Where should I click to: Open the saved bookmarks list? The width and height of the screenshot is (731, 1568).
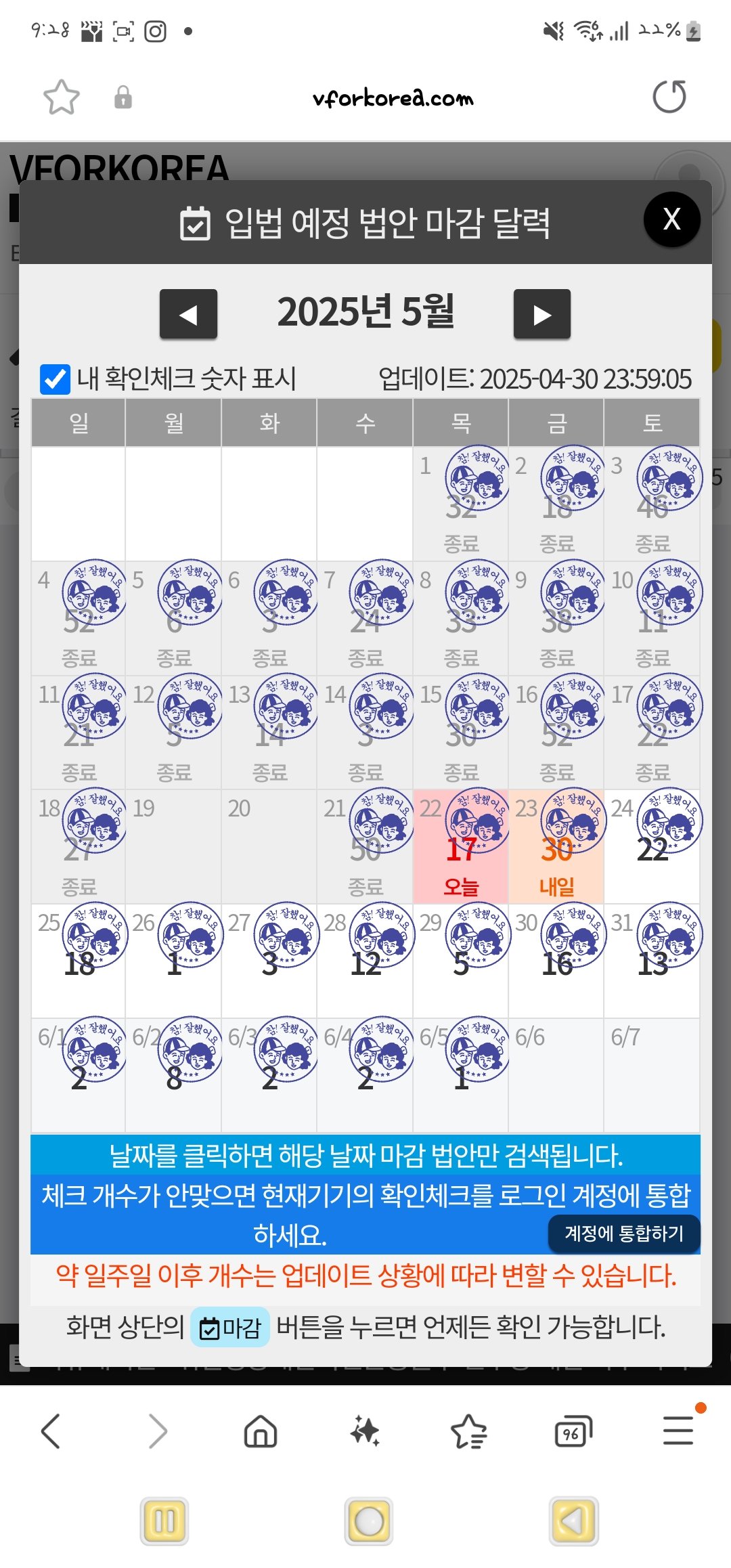(x=468, y=1432)
